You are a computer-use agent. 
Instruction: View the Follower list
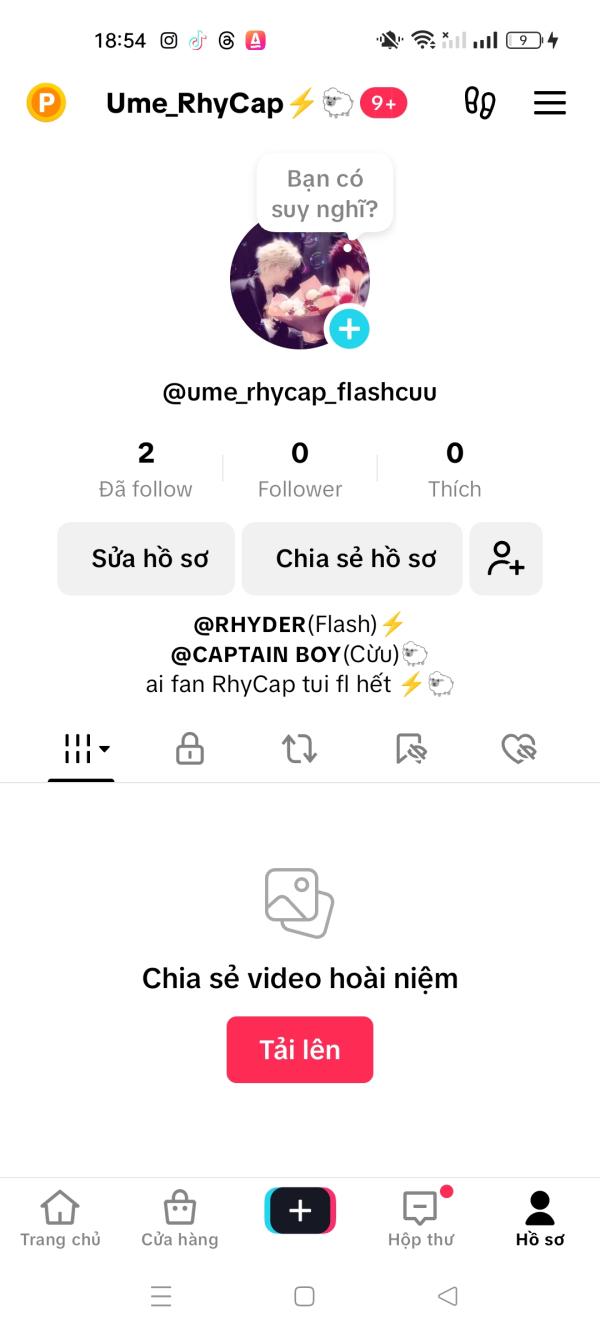300,470
